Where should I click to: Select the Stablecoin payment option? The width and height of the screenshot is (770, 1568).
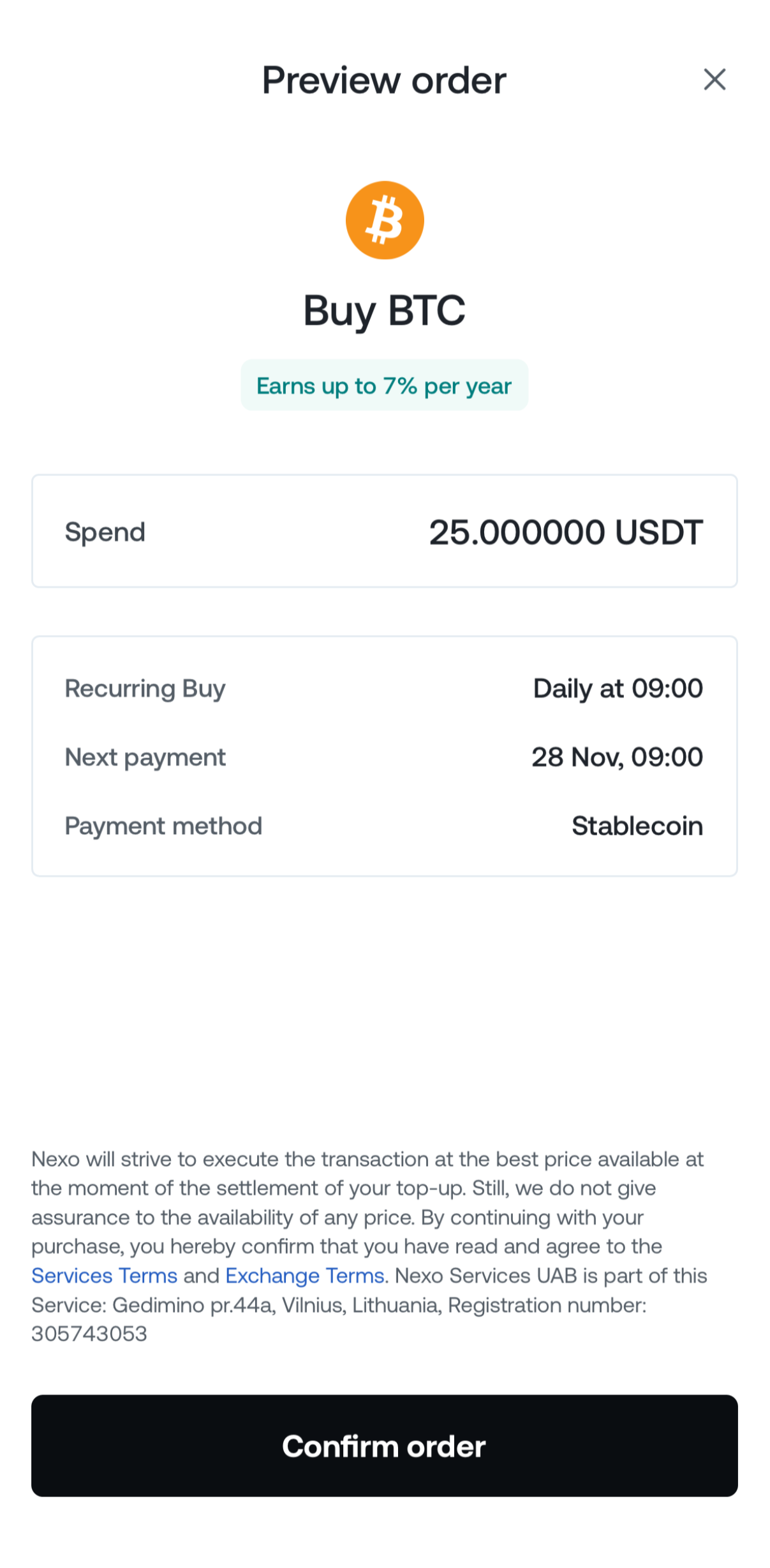(637, 825)
